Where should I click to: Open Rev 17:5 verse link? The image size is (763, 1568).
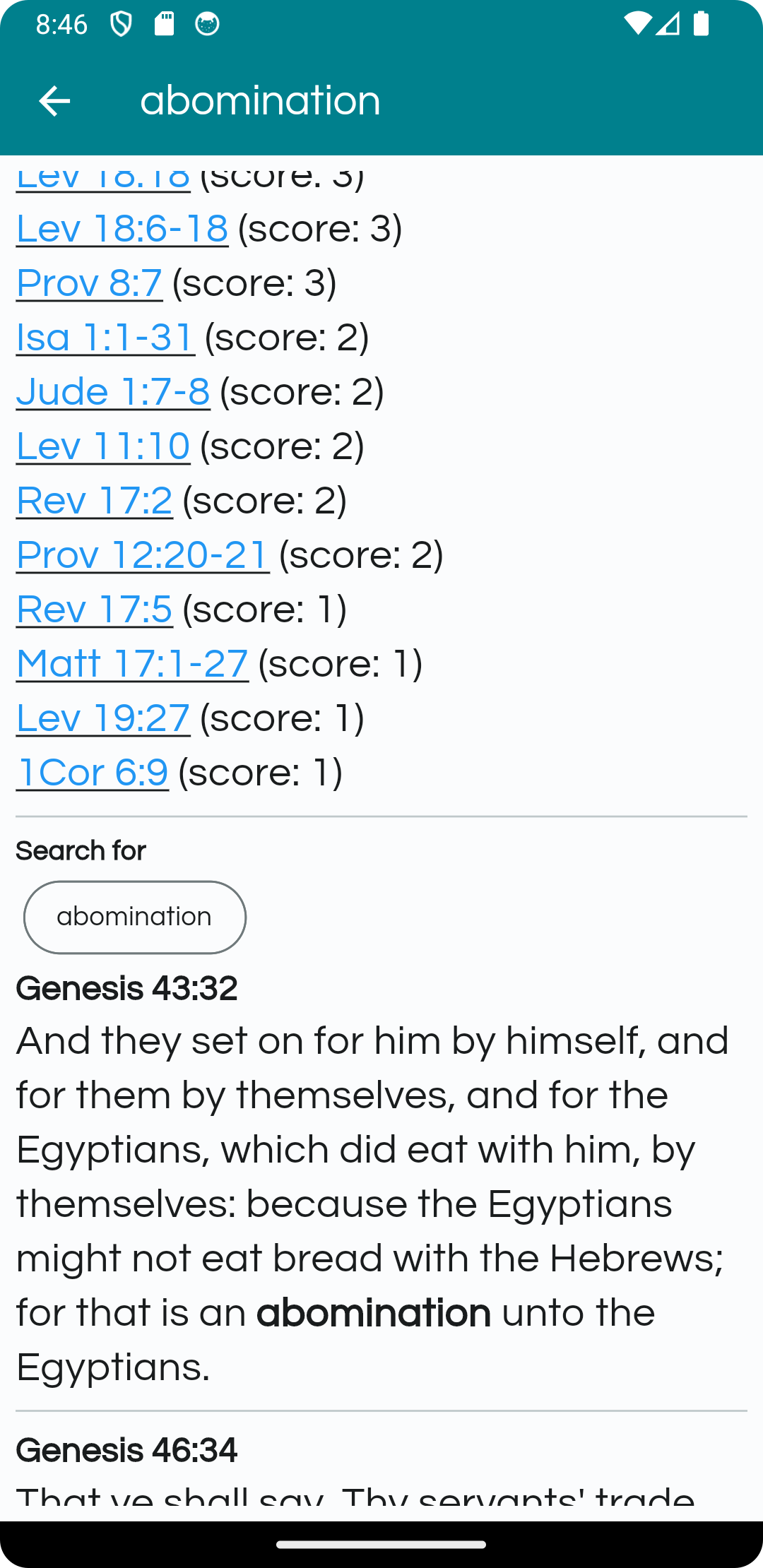(95, 610)
